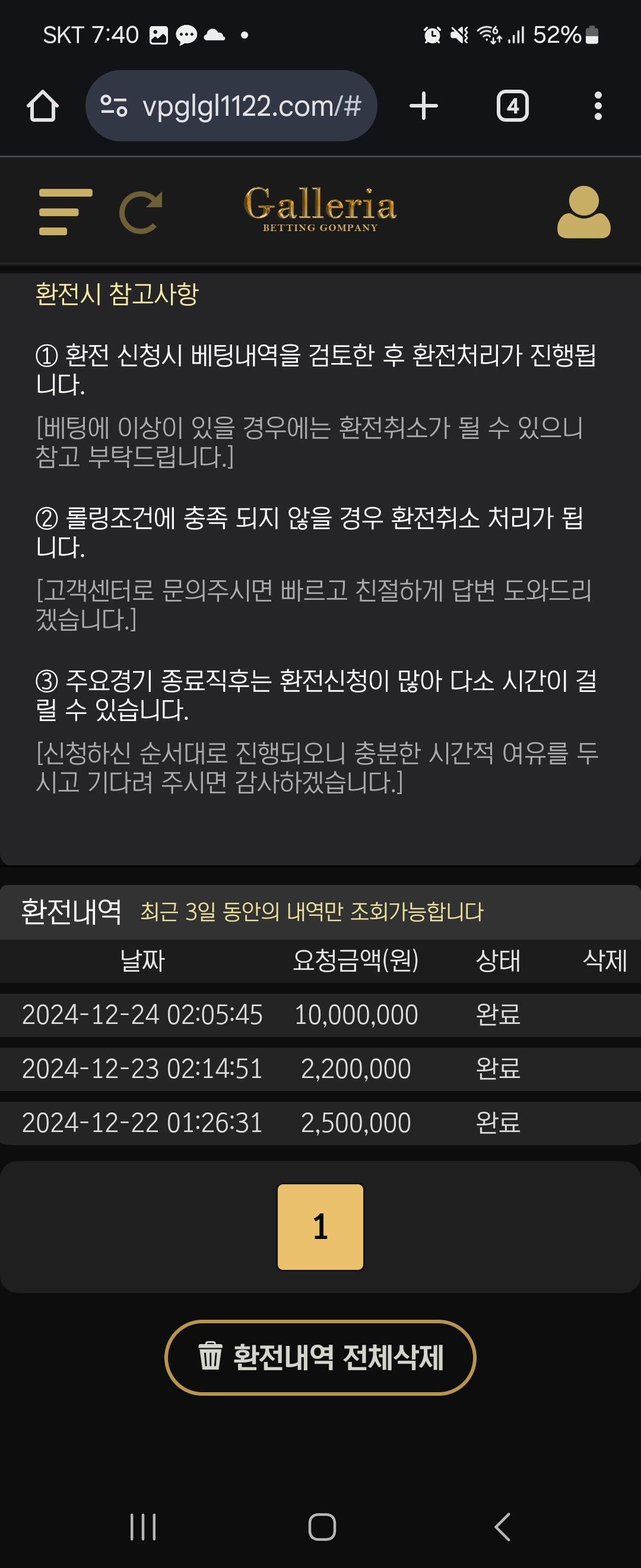The width and height of the screenshot is (641, 1568).
Task: Open the user profile icon
Action: pos(583,212)
